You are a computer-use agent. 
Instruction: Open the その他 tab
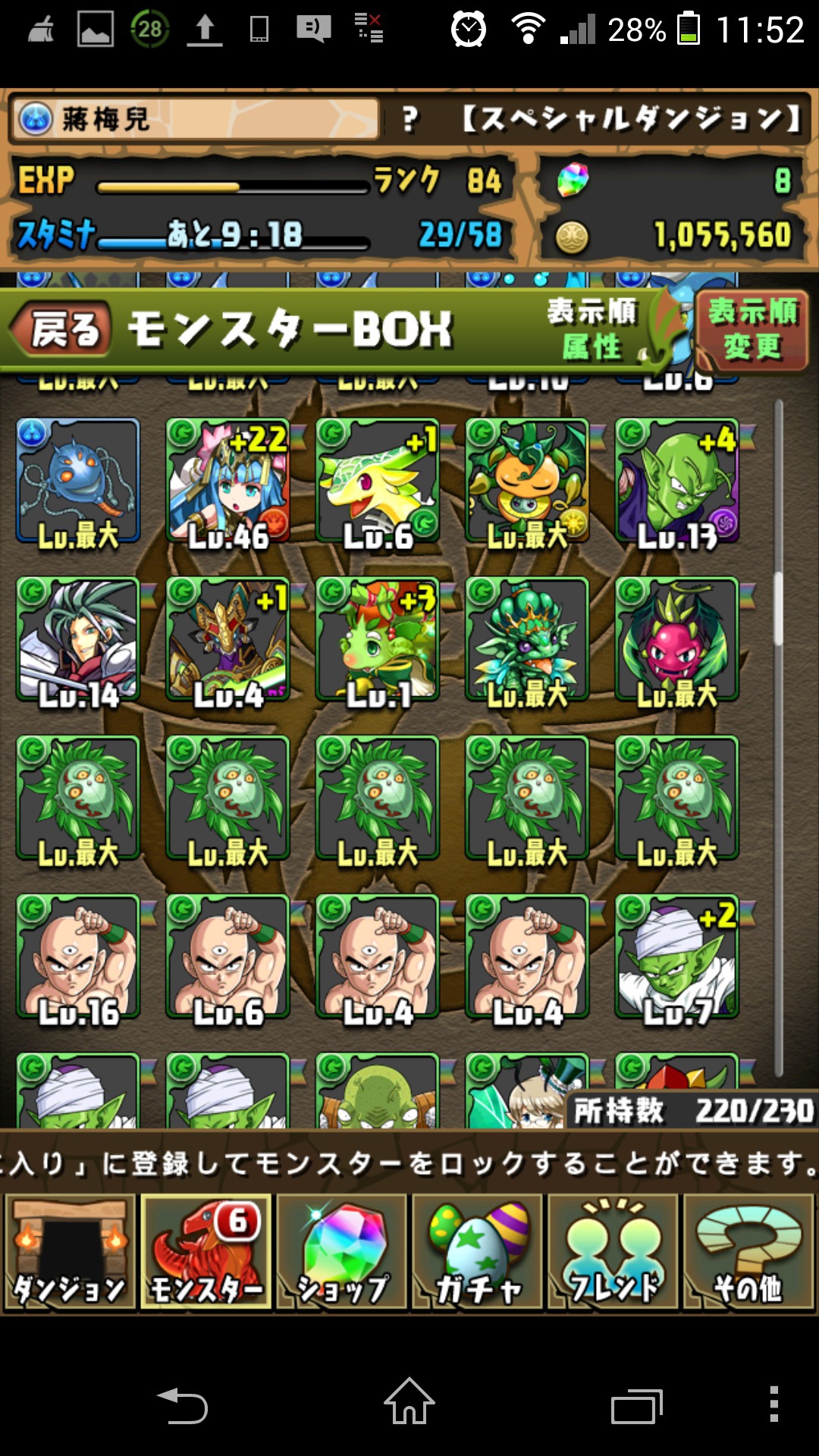click(748, 1253)
